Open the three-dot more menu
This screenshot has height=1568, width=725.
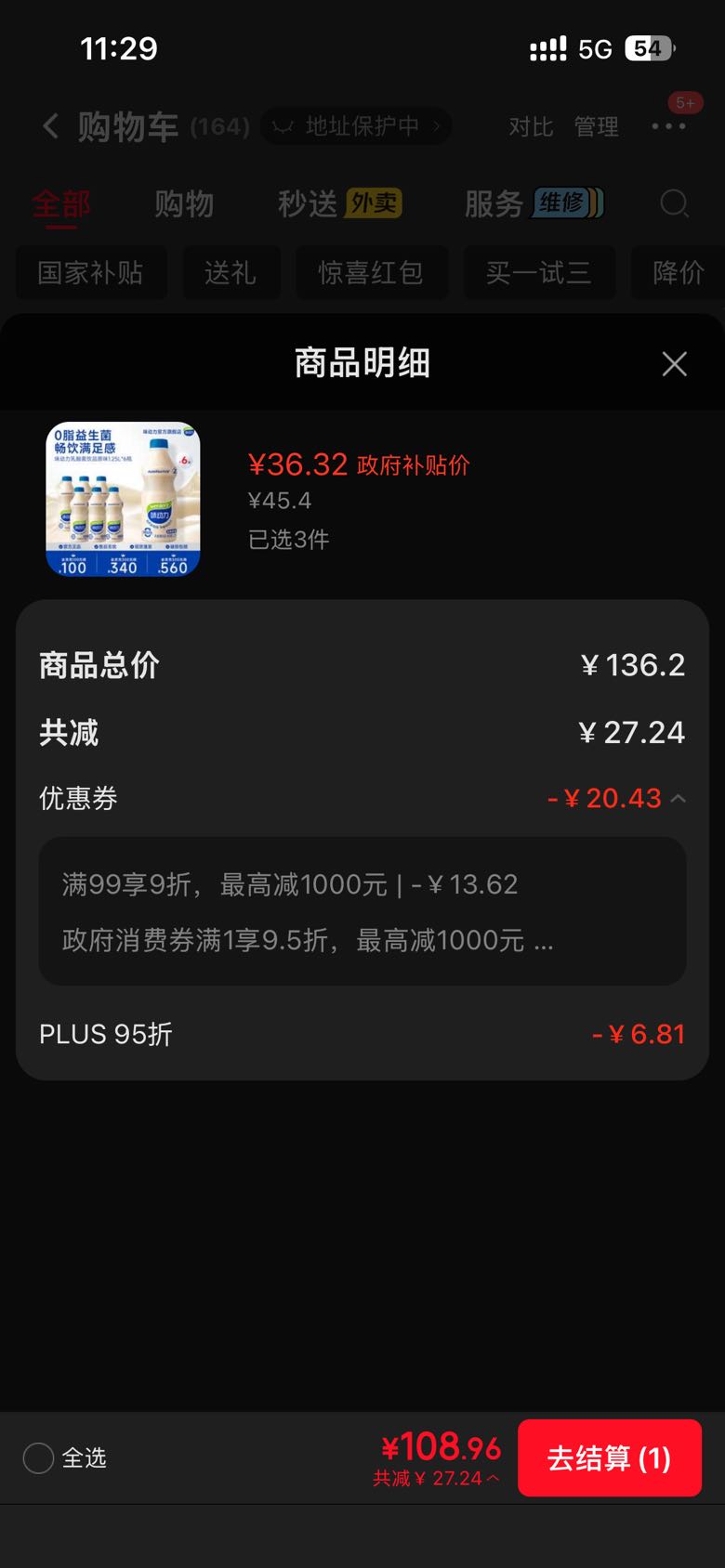pyautogui.click(x=668, y=125)
